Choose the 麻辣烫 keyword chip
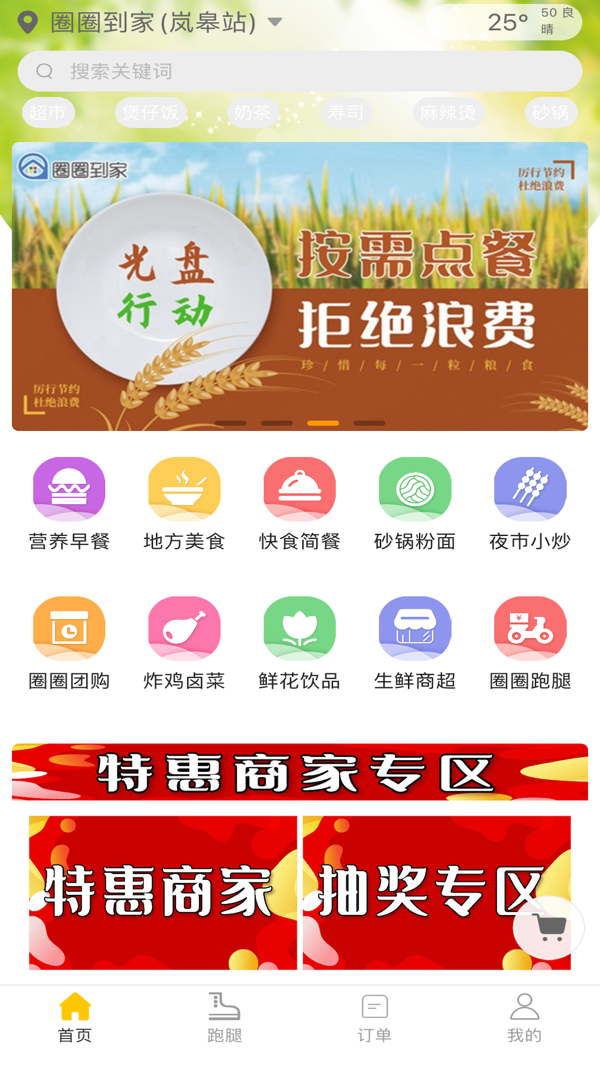The width and height of the screenshot is (600, 1067). click(x=447, y=113)
